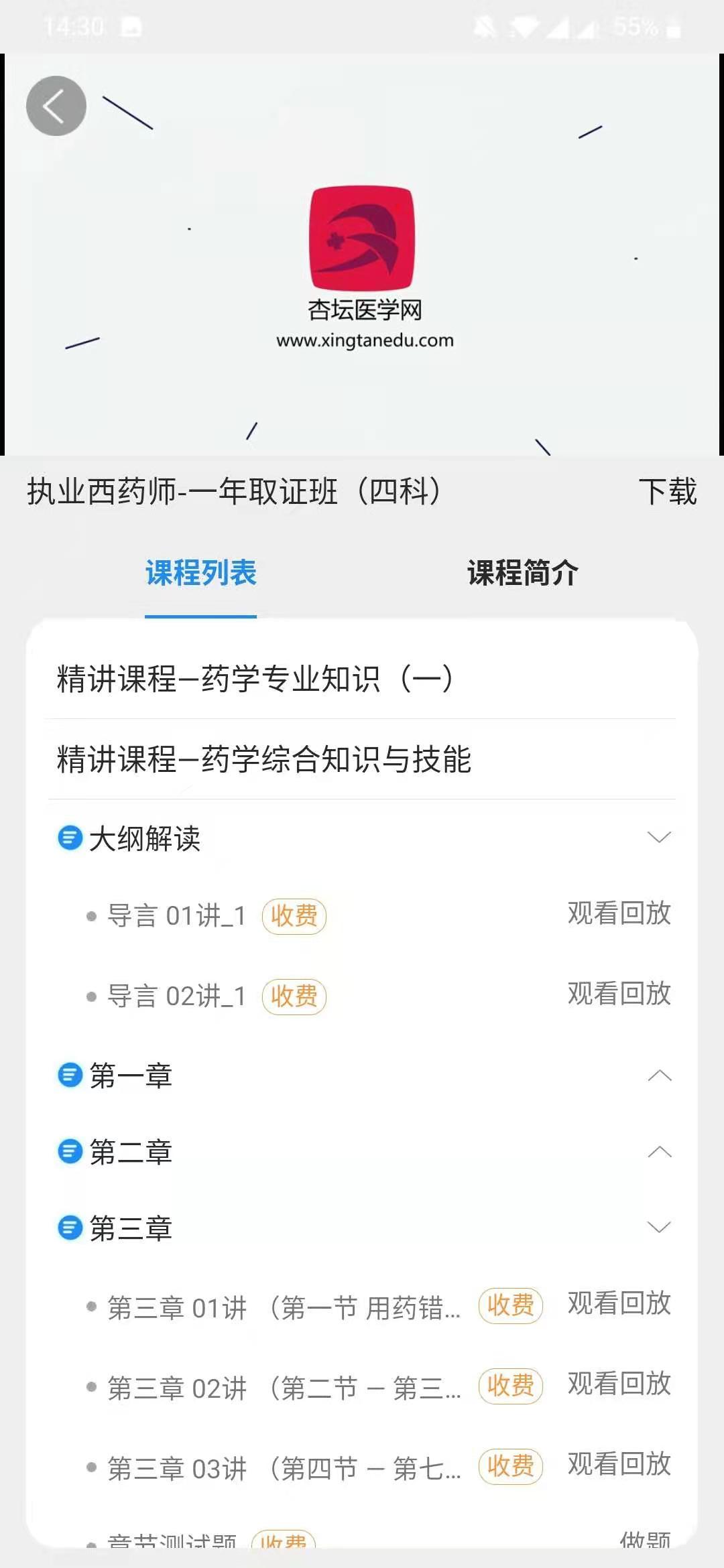Click the 收费 badge on 导言 02讲_1
Screen dimensions: 724x1568
pyautogui.click(x=295, y=996)
